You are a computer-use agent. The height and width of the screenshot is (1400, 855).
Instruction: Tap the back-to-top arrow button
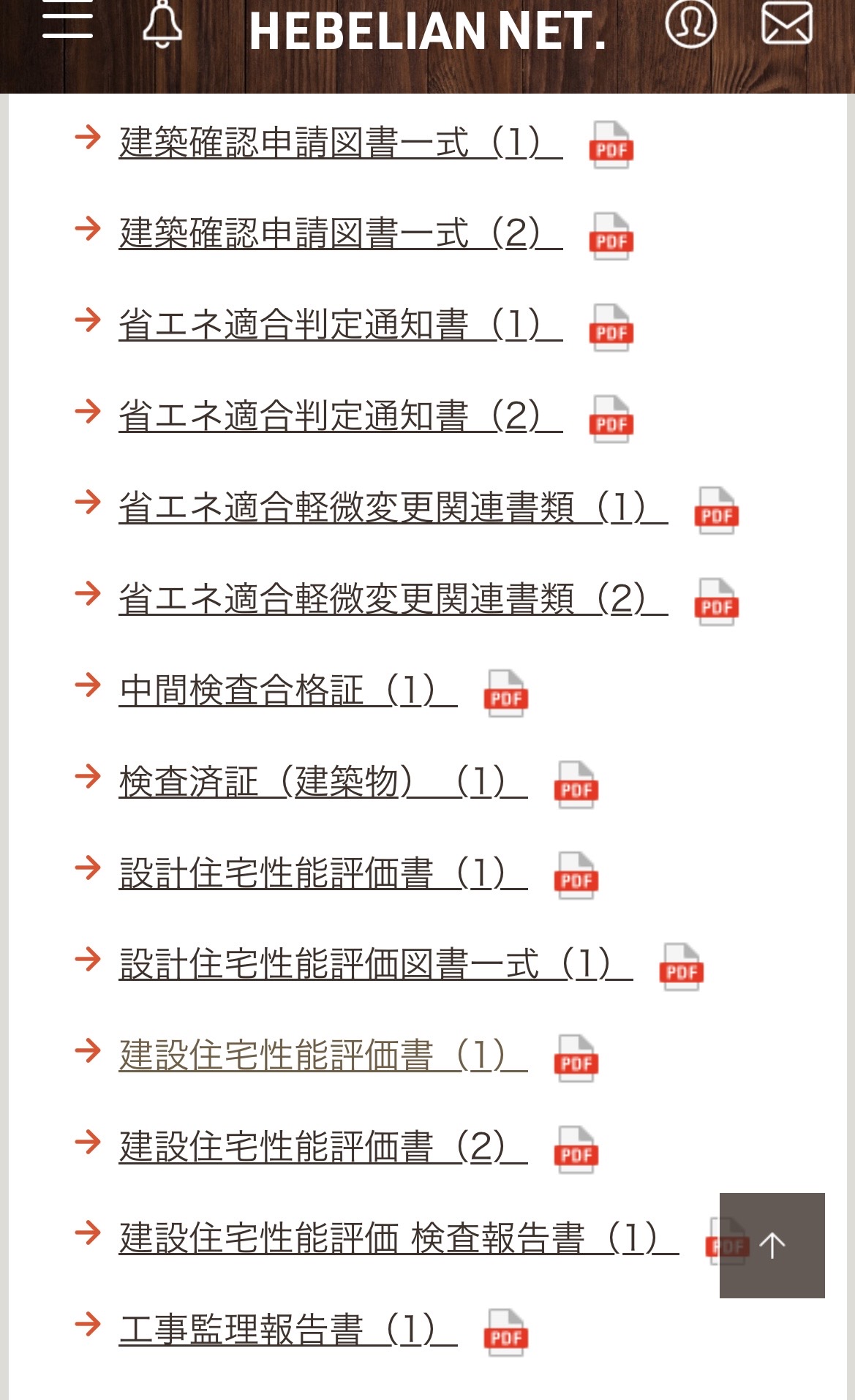(772, 1246)
